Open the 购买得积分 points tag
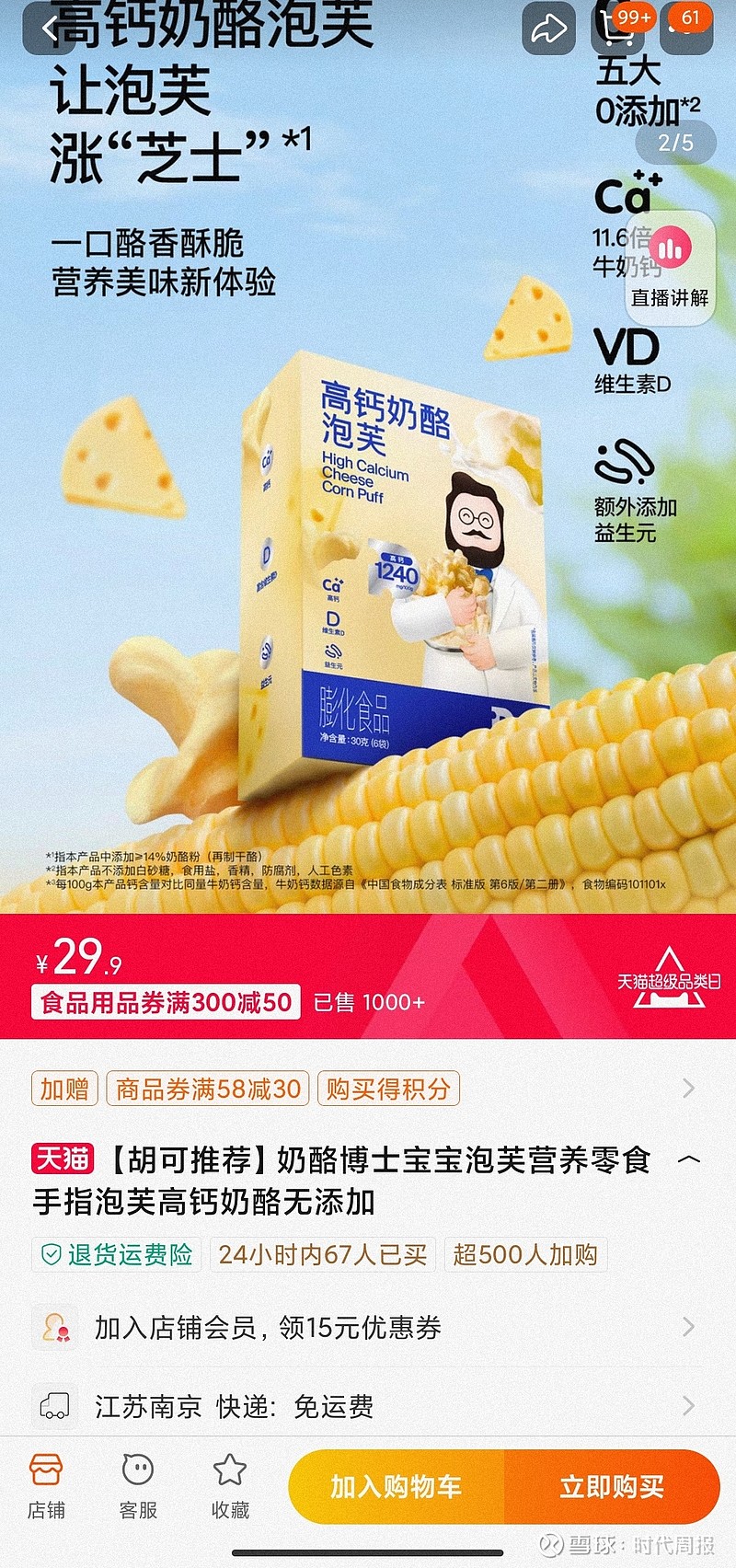The height and width of the screenshot is (1568, 736). coord(387,1089)
